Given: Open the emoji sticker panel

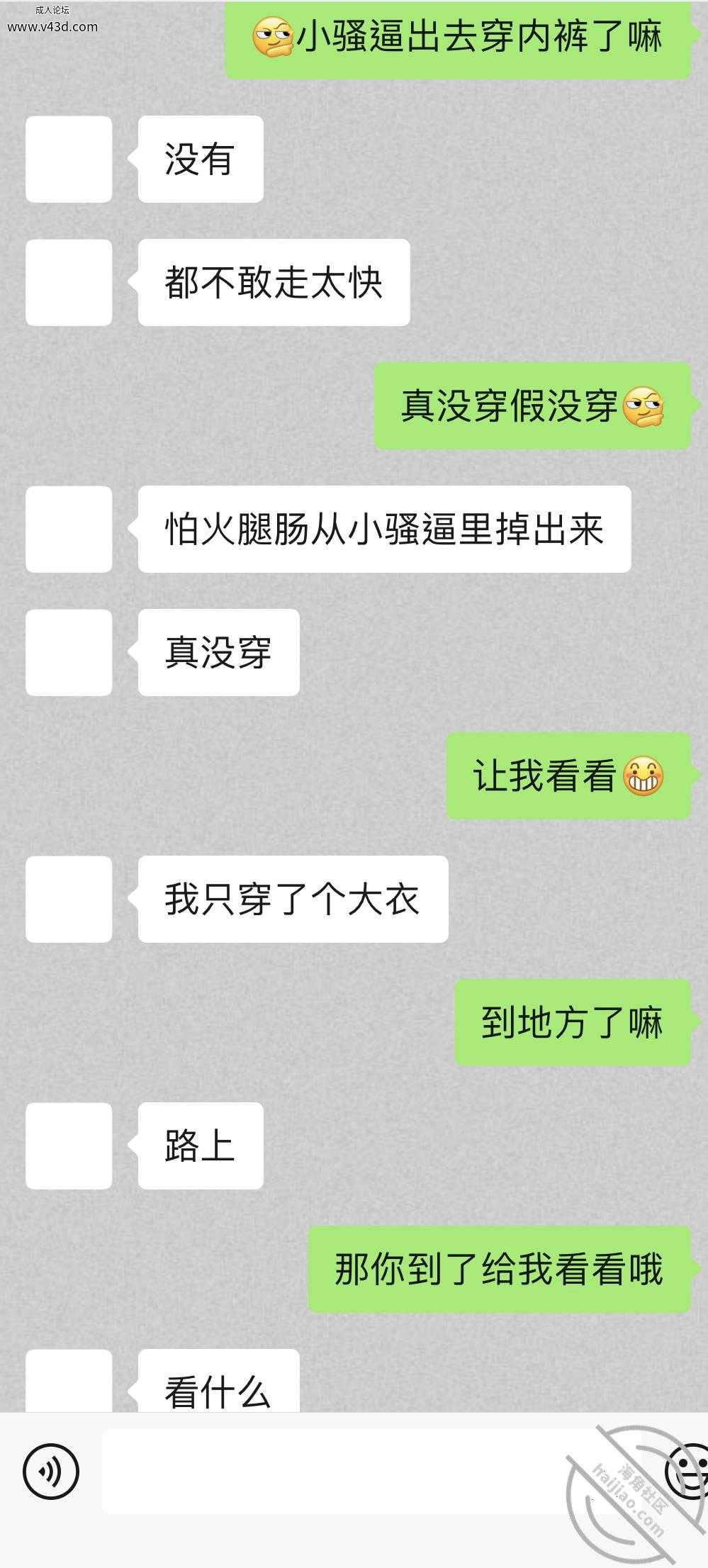Looking at the screenshot, I should (x=687, y=1472).
